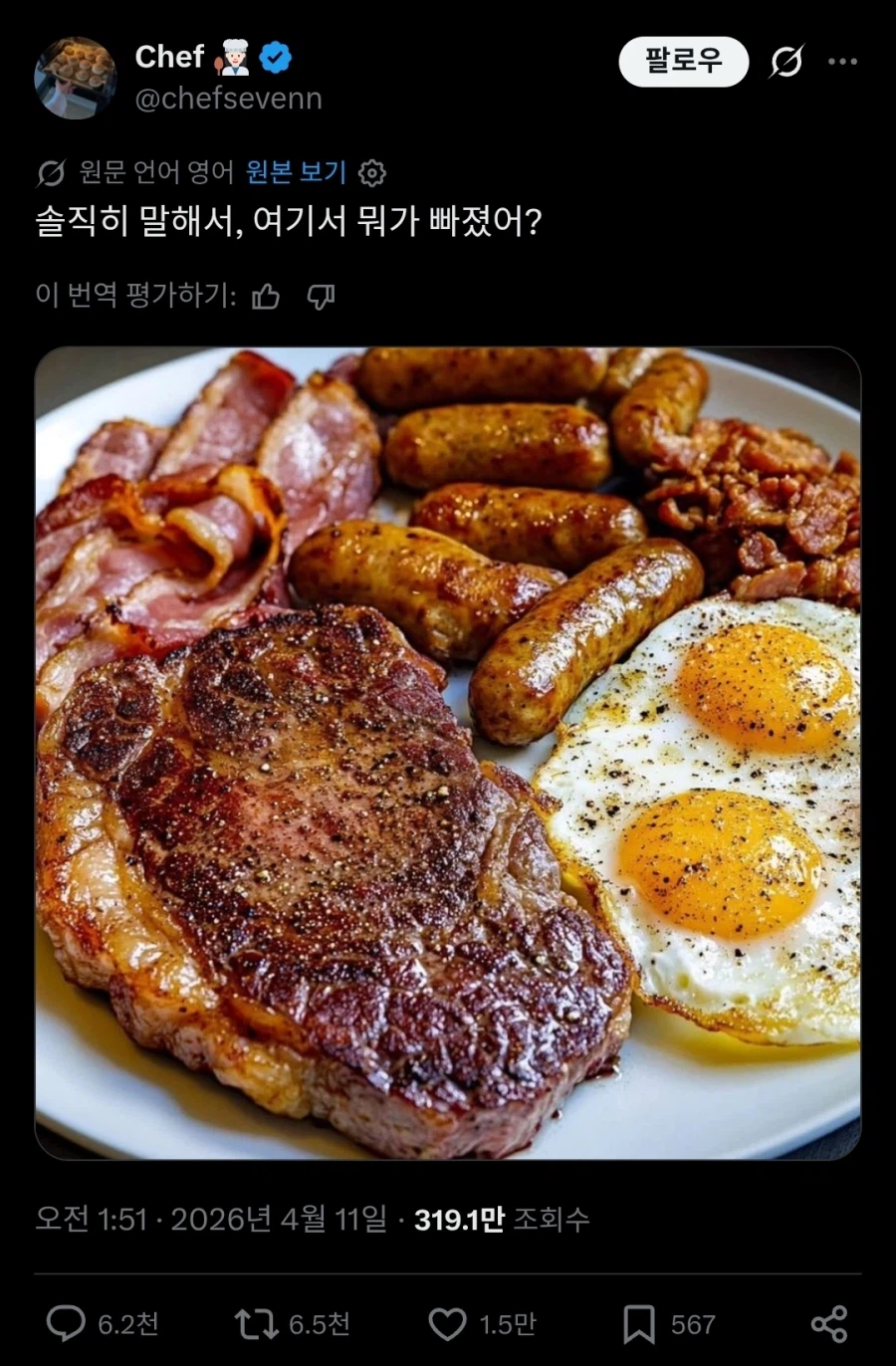
Task: Open the translation settings gear
Action: point(372,172)
